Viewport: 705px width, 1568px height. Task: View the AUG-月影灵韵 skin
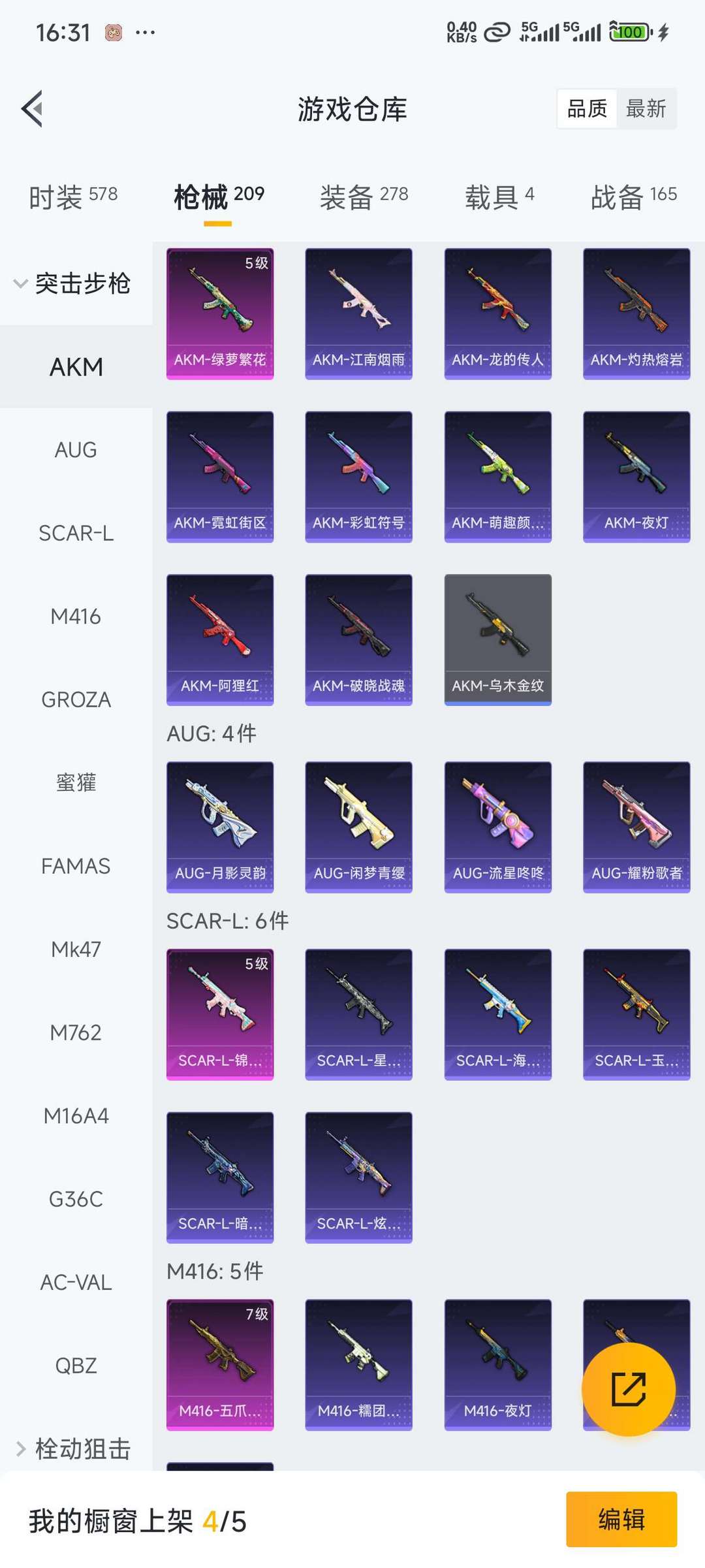pyautogui.click(x=220, y=827)
